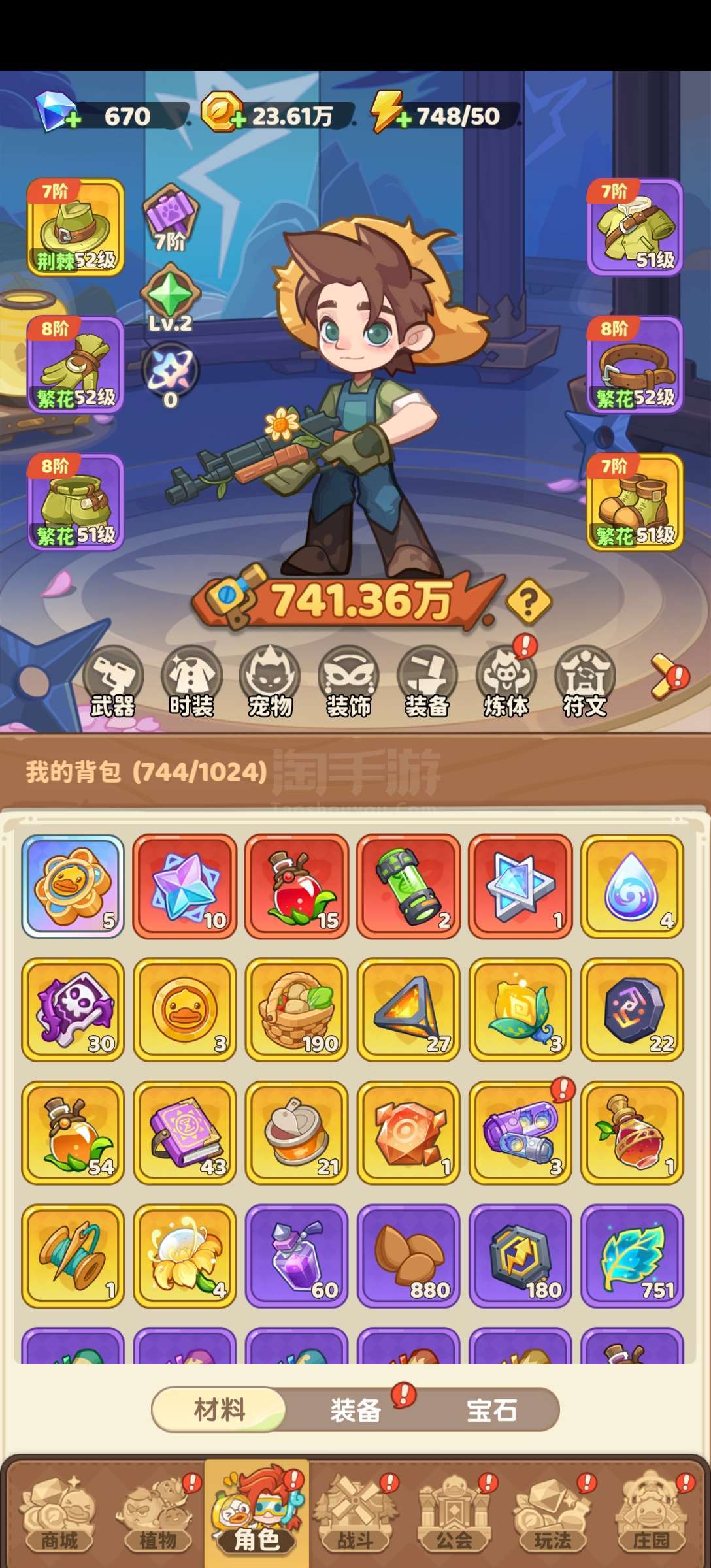Go to the 庄园 manor tab

click(652, 1516)
